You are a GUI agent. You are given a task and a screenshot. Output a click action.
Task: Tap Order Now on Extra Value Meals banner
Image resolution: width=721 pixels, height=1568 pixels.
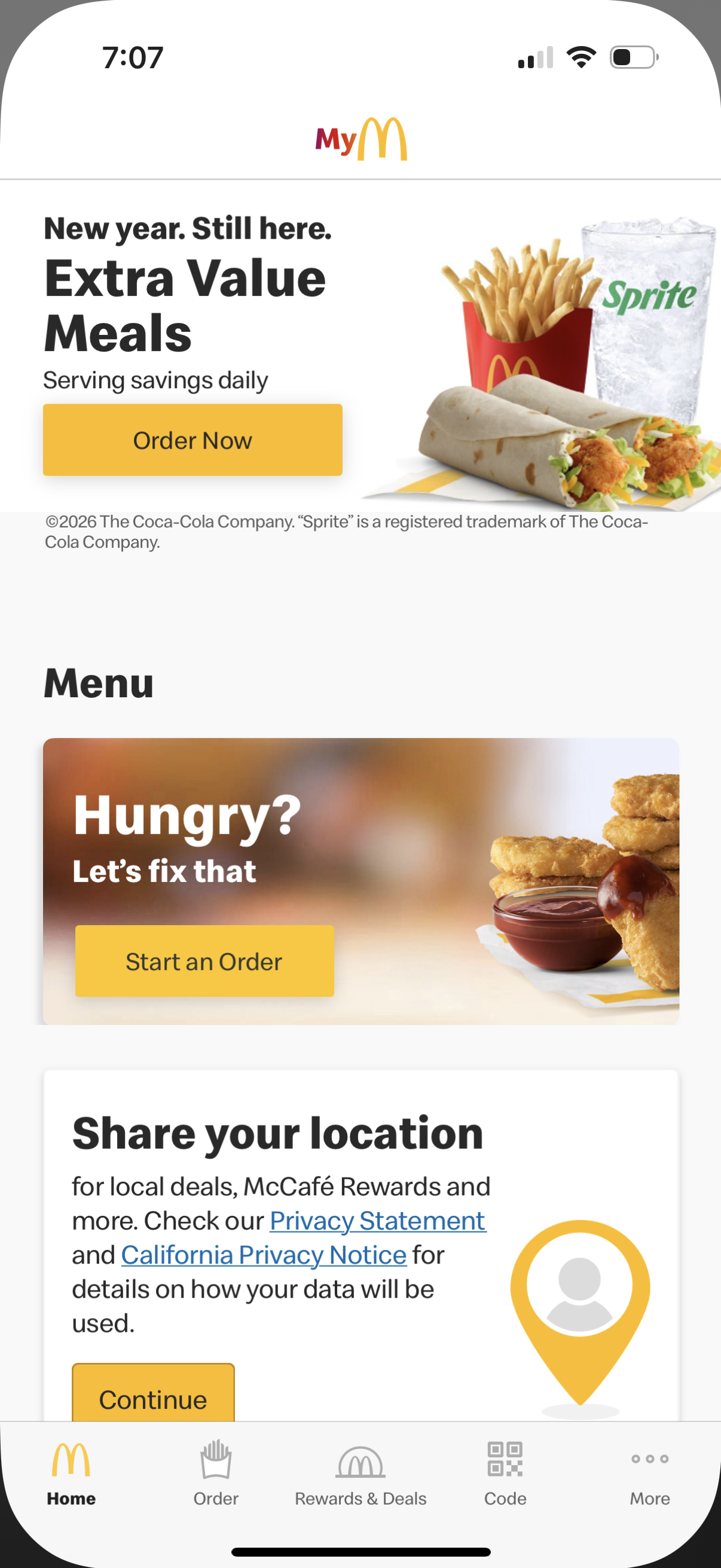click(x=193, y=440)
